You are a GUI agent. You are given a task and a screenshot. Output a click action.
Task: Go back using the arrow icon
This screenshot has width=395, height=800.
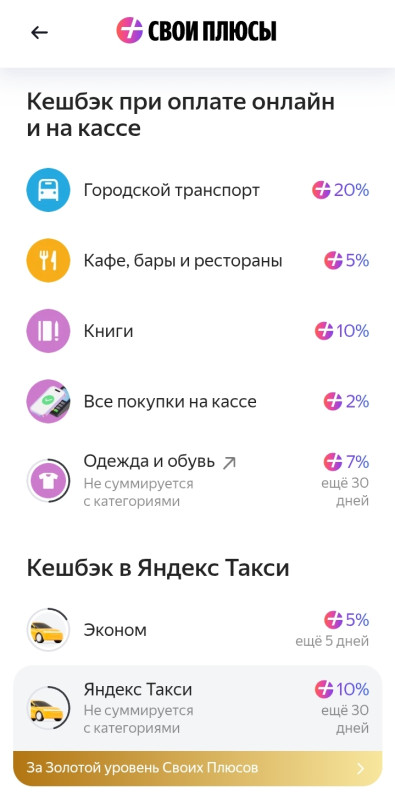[x=39, y=33]
